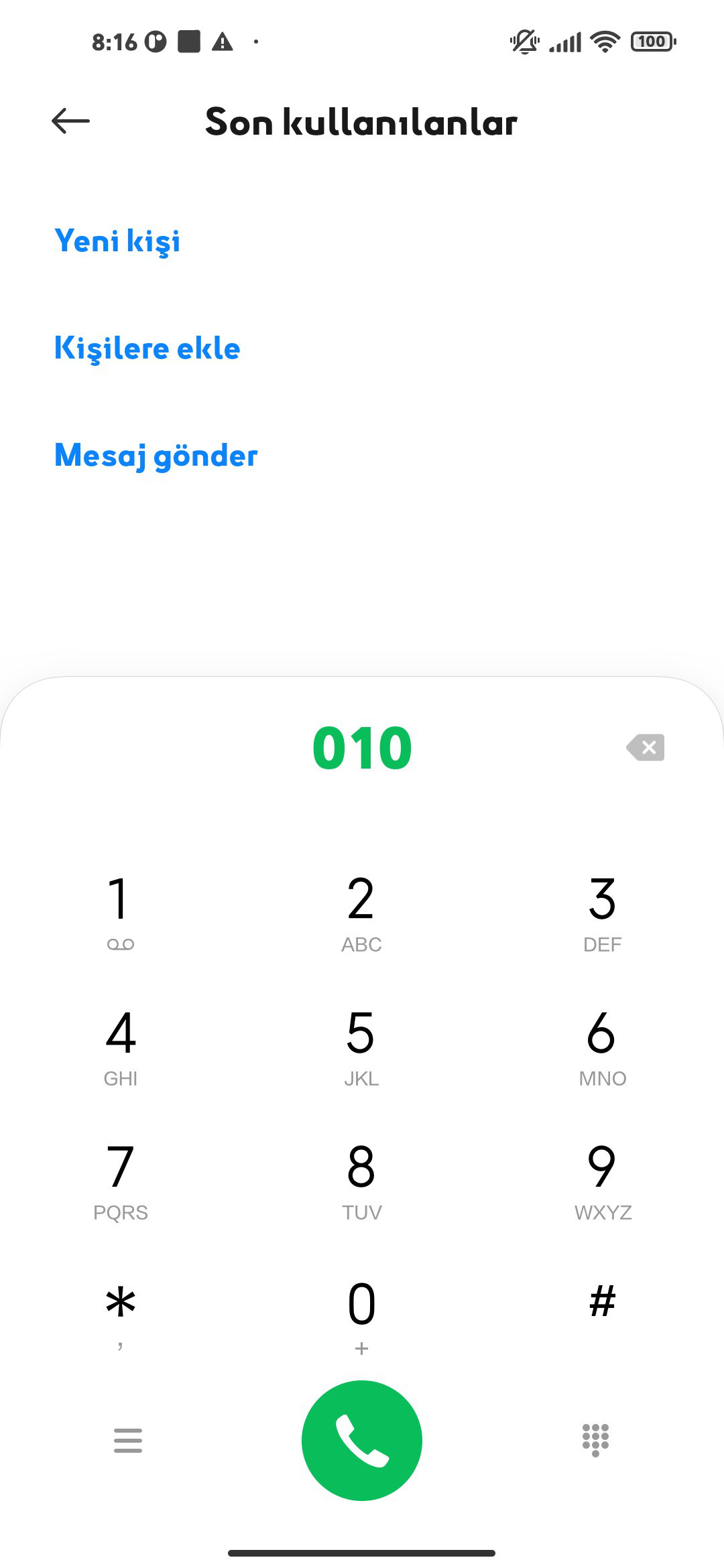Image resolution: width=724 pixels, height=1568 pixels.
Task: Tap the star key
Action: pos(121,1315)
